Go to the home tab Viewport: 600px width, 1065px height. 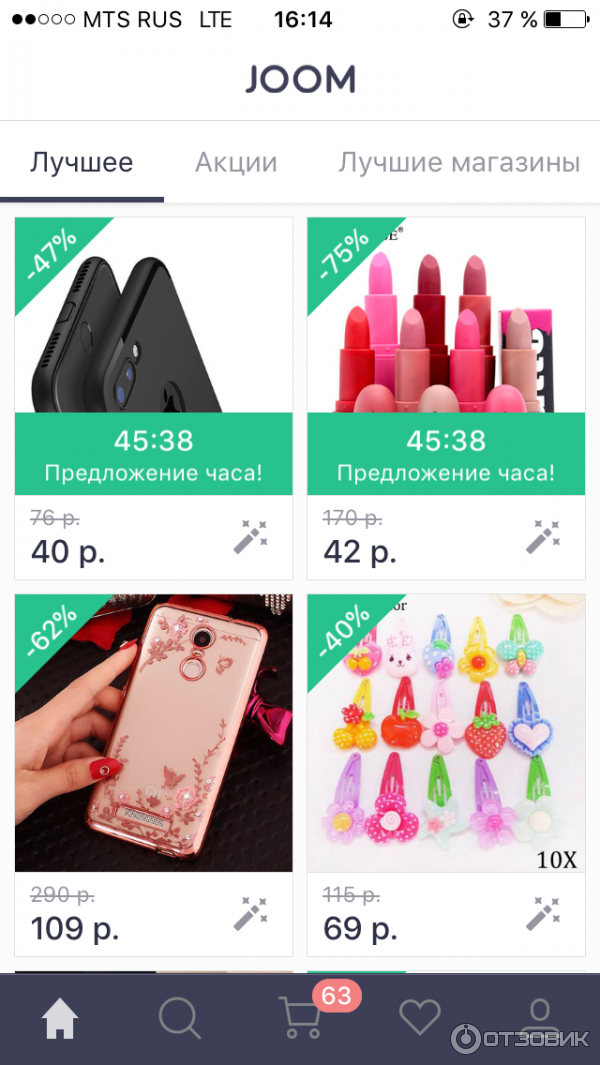click(60, 1019)
